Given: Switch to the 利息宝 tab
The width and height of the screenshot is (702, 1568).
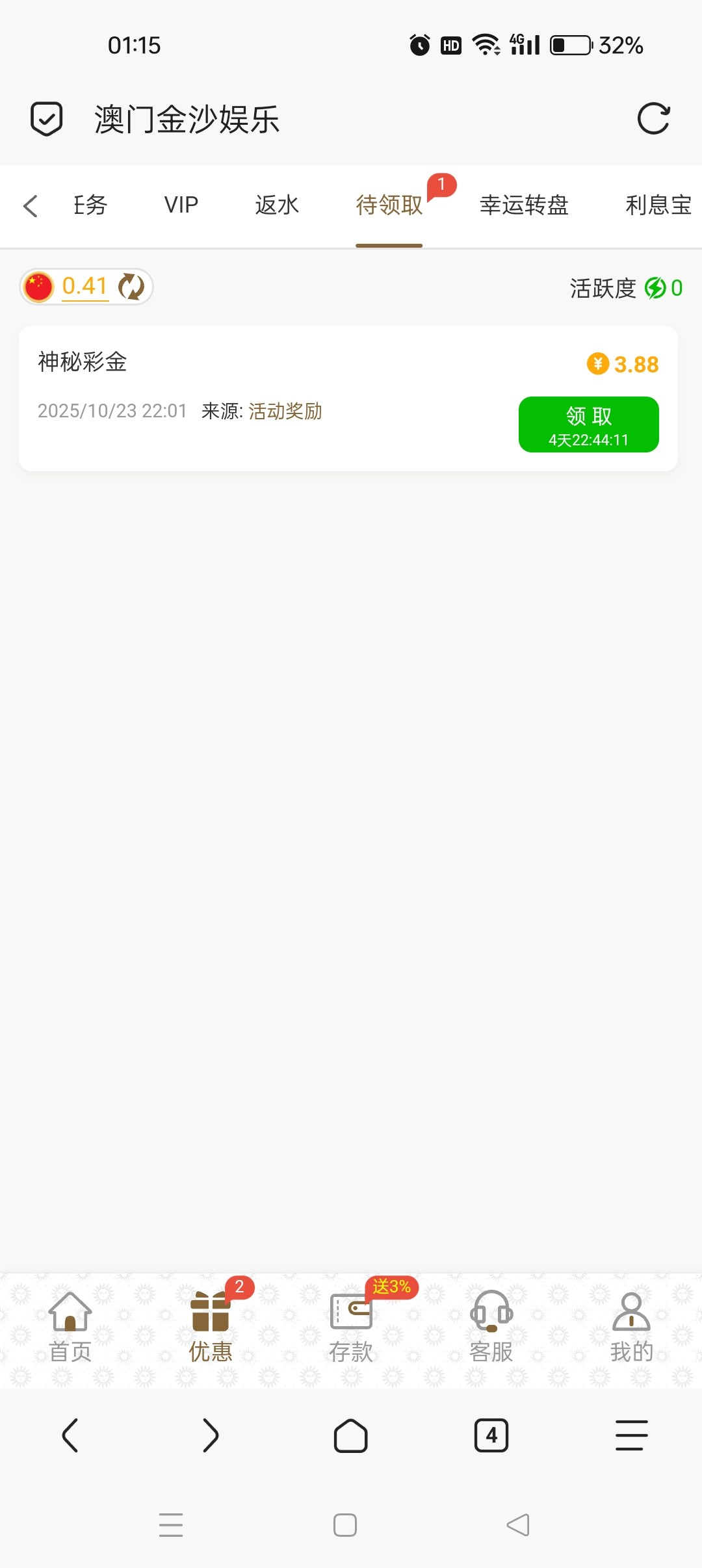Looking at the screenshot, I should tap(658, 205).
